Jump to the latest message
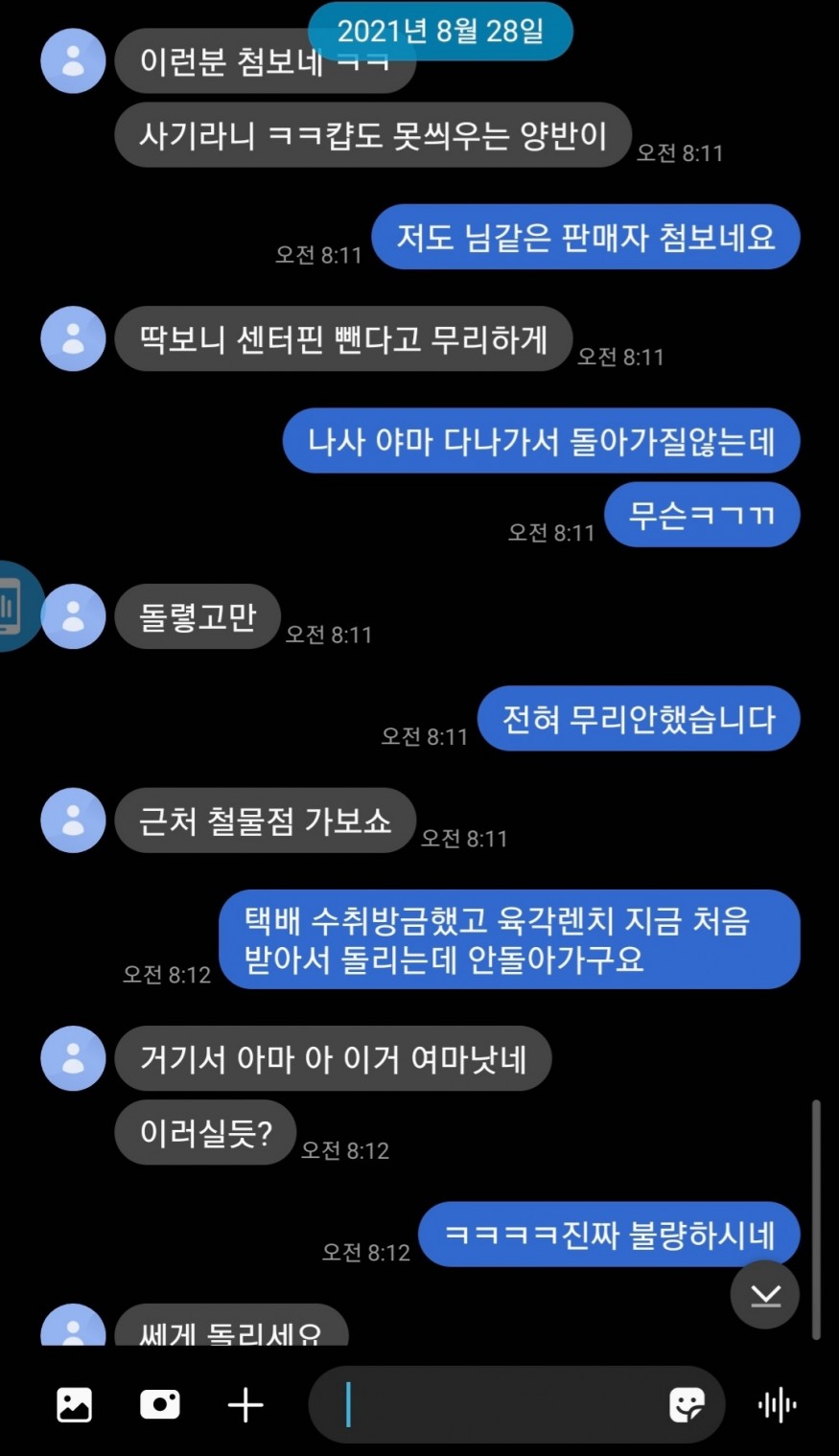The width and height of the screenshot is (839, 1456). coord(765,1295)
